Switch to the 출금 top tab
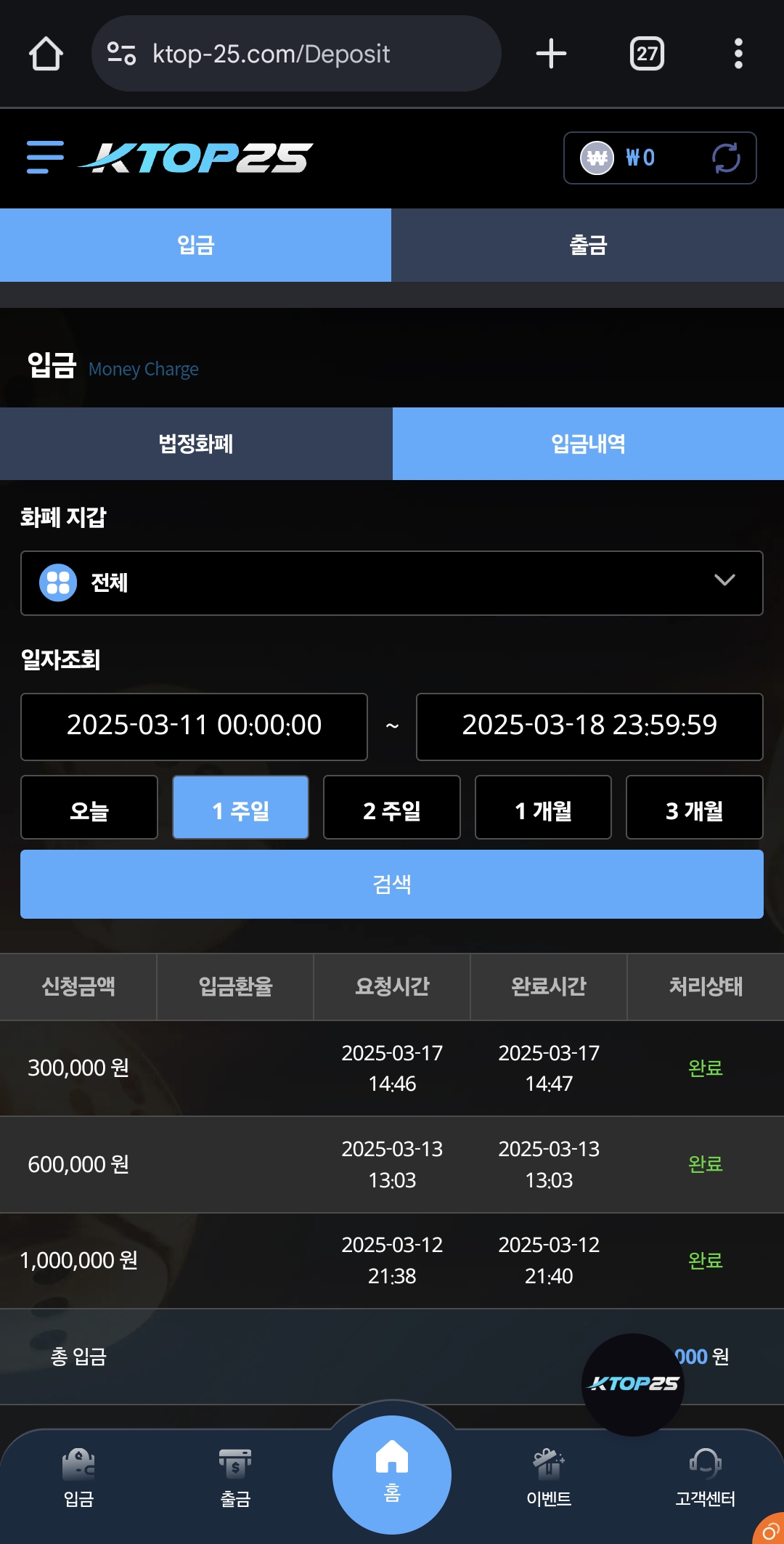Screen dimensions: 784x1544 tap(587, 245)
